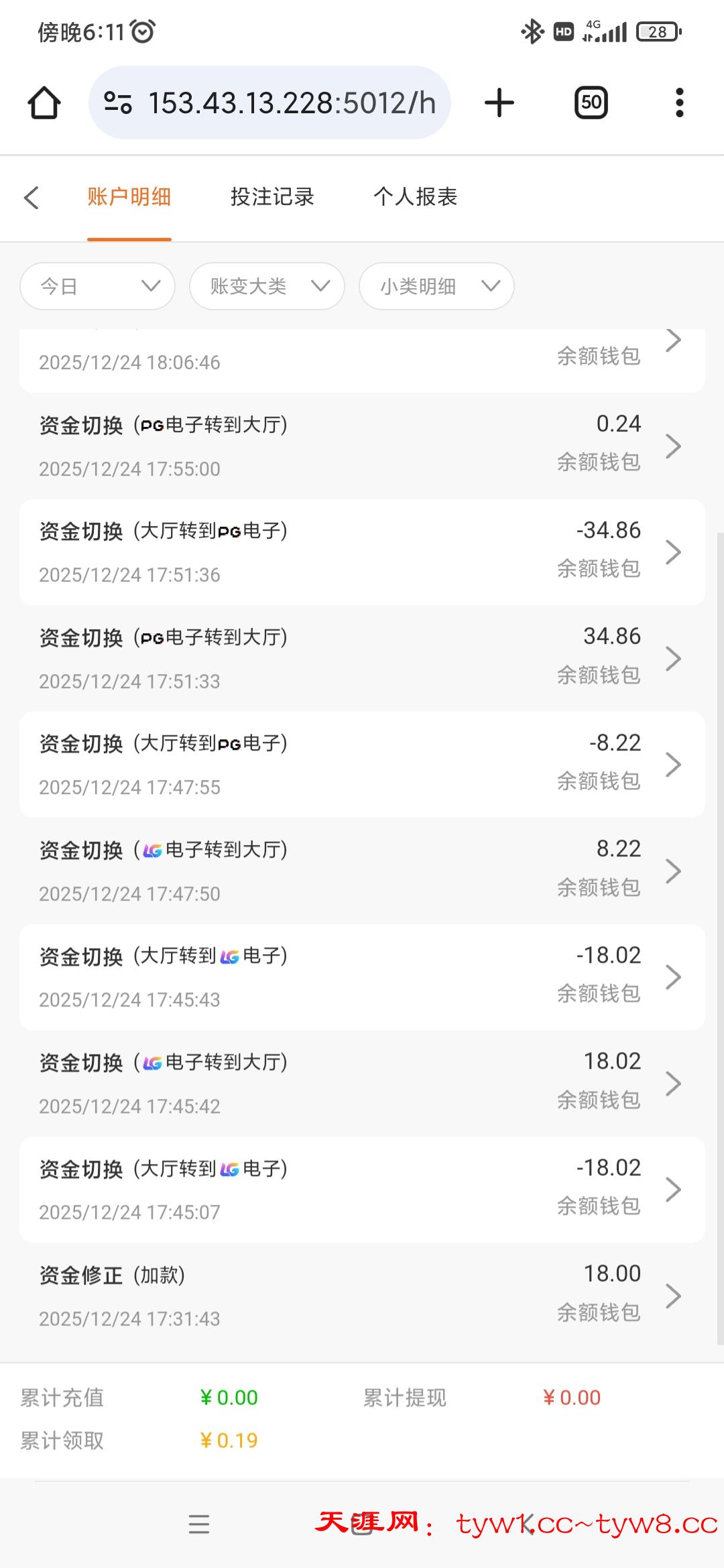Image resolution: width=724 pixels, height=1568 pixels.
Task: View the 34.86 transfer at 17:51:33
Action: (x=362, y=659)
